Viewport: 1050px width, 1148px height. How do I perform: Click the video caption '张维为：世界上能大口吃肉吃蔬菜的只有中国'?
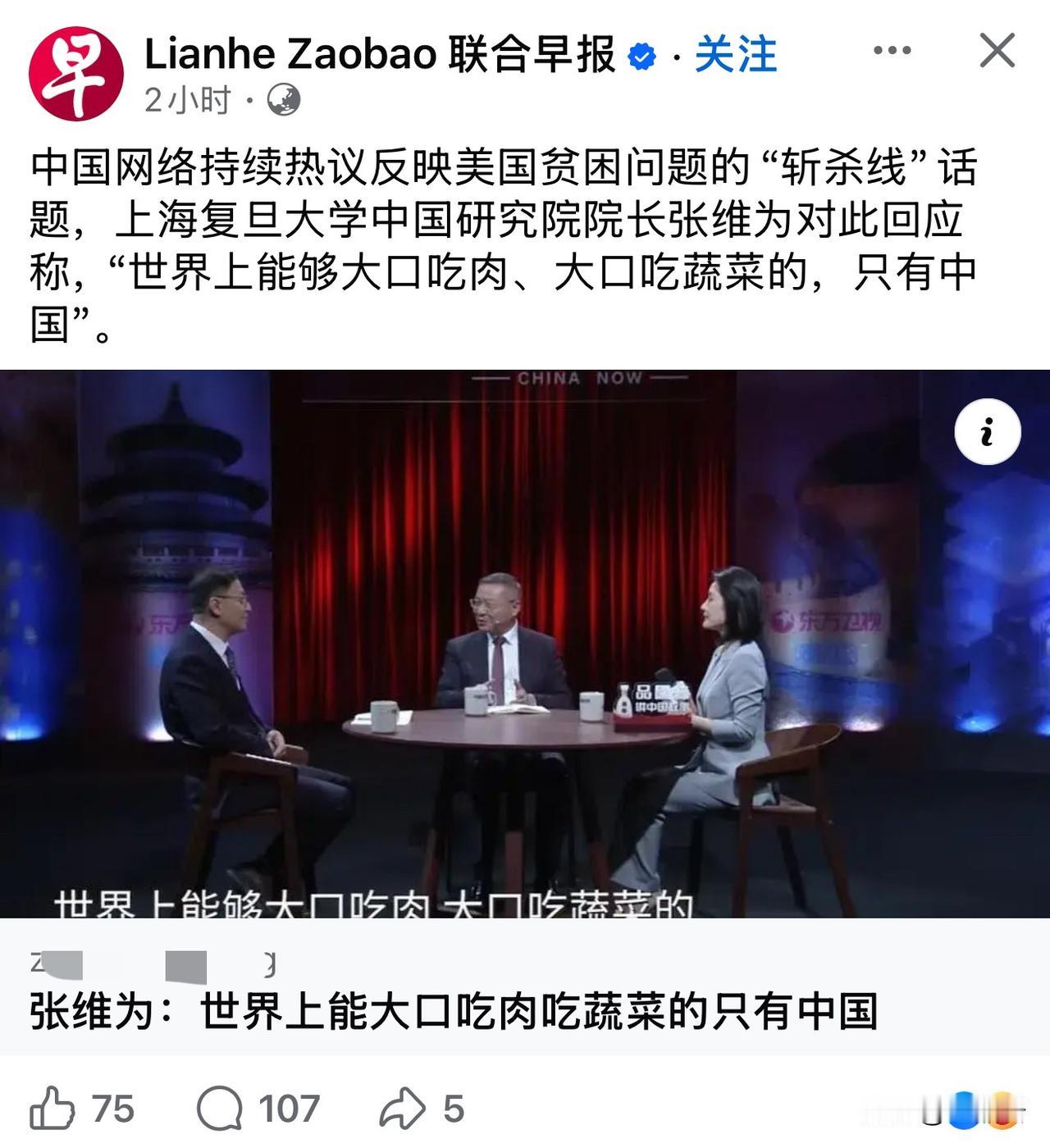point(457,1014)
